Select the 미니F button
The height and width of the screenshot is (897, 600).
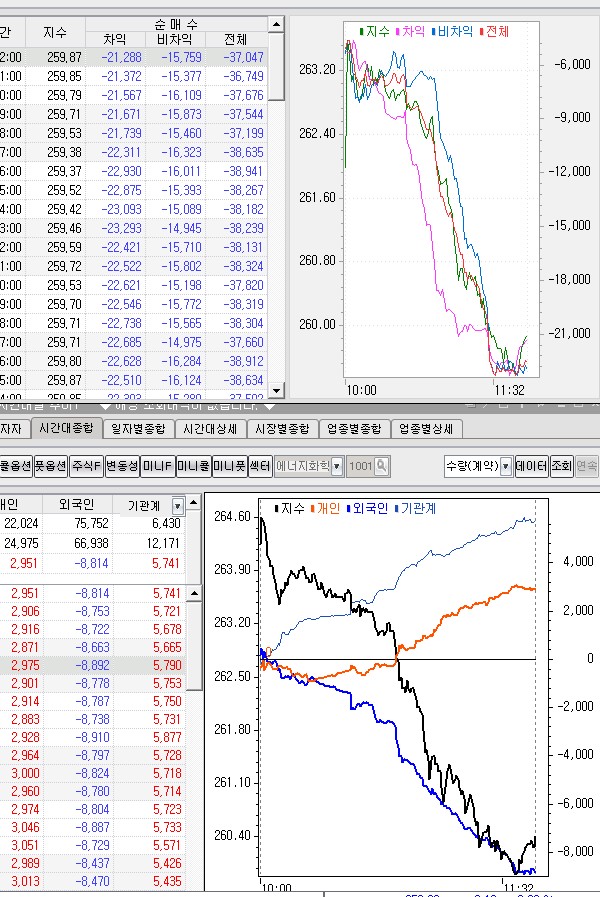(x=157, y=466)
